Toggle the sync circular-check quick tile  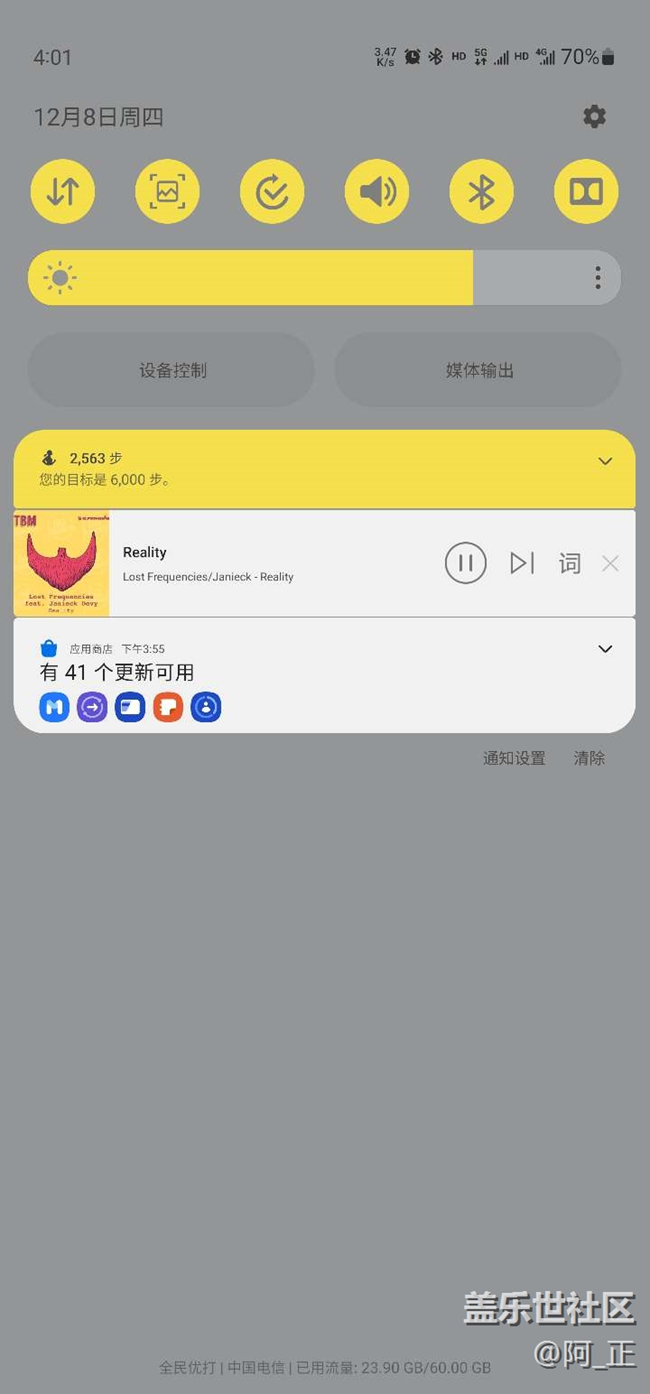272,191
